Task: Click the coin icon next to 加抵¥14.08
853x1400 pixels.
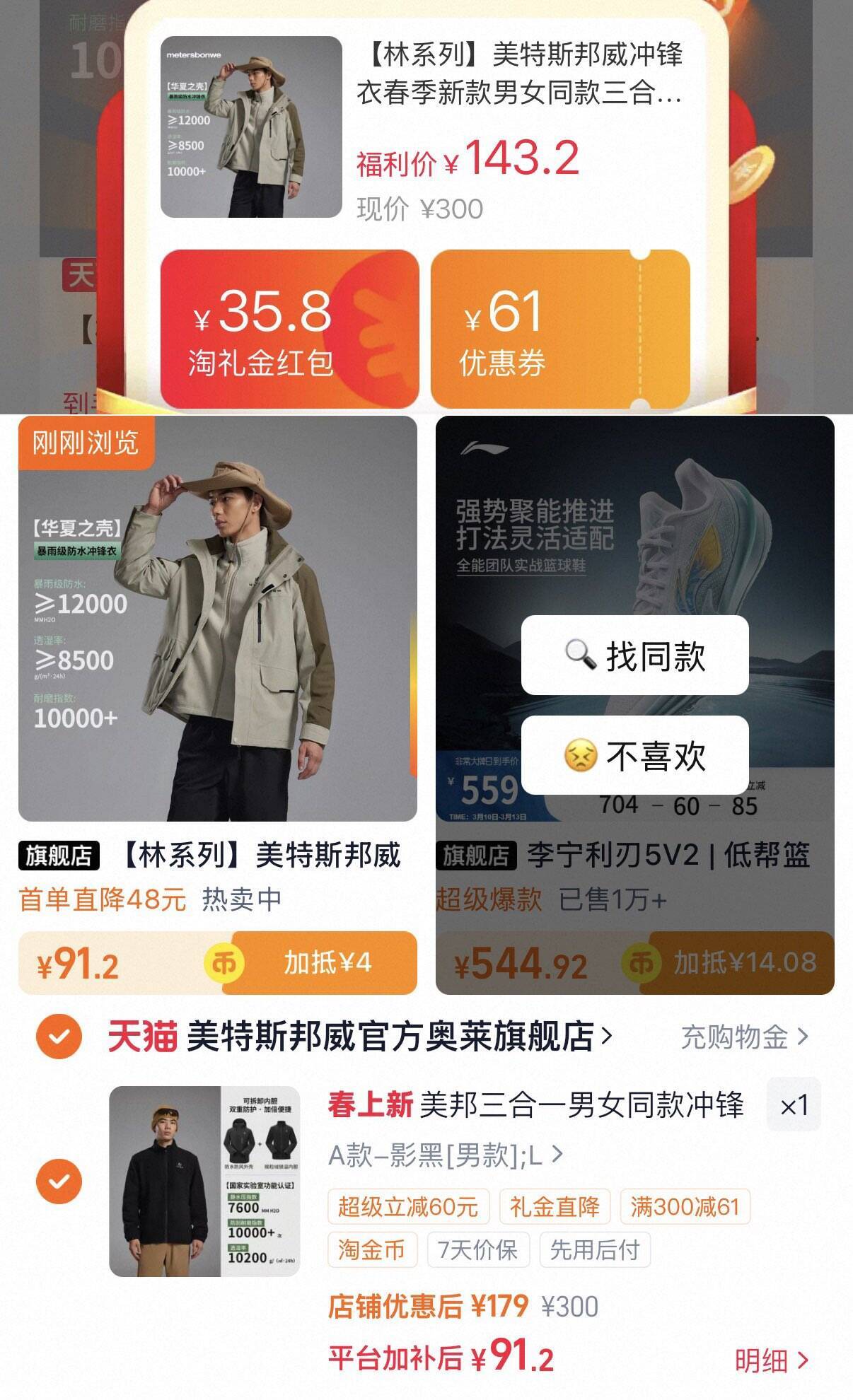Action: (640, 962)
